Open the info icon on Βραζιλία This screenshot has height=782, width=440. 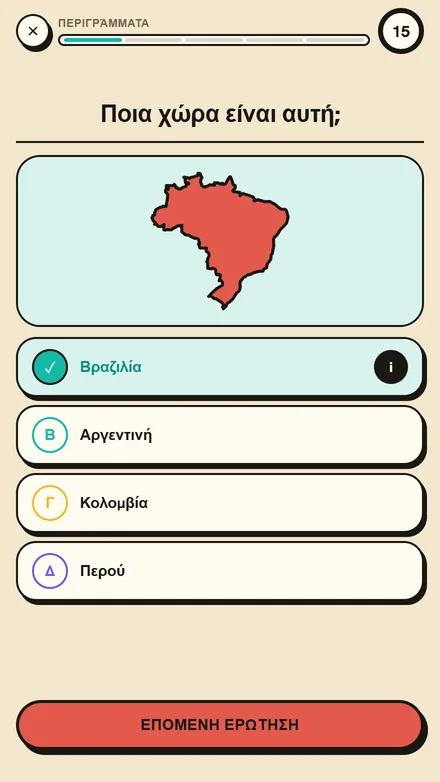[391, 367]
